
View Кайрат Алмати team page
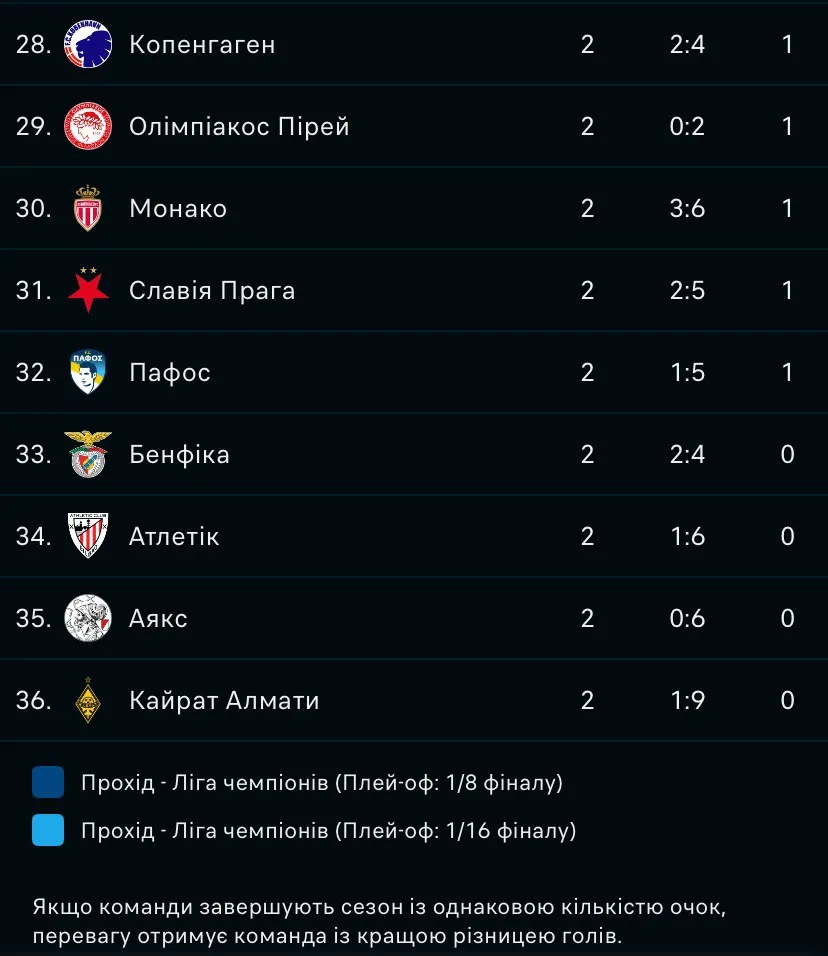point(224,701)
